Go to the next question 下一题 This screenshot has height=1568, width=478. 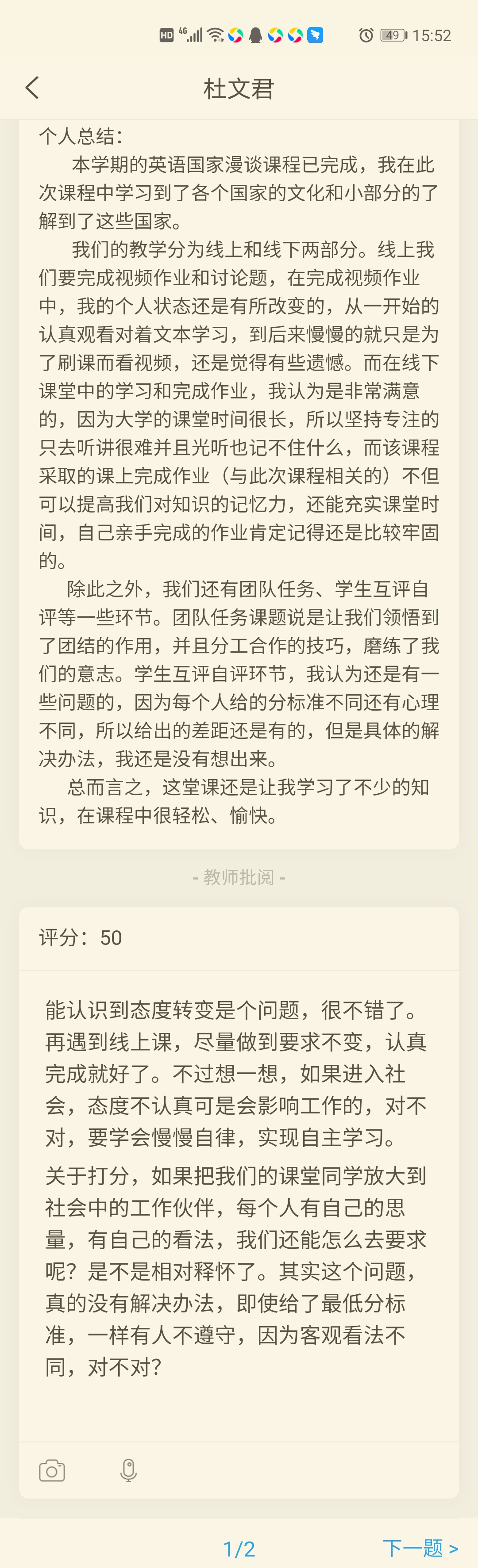click(x=420, y=1547)
